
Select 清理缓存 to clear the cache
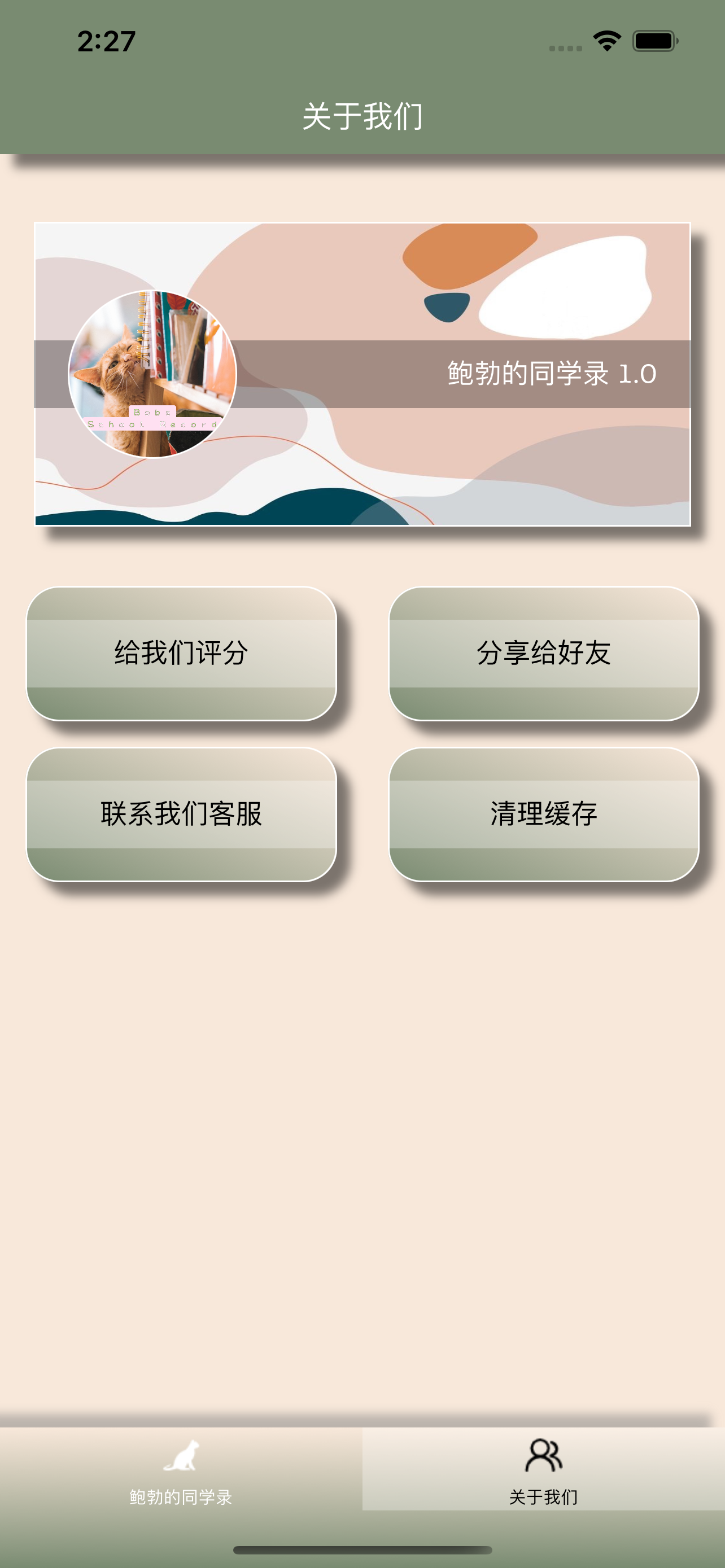coord(544,814)
